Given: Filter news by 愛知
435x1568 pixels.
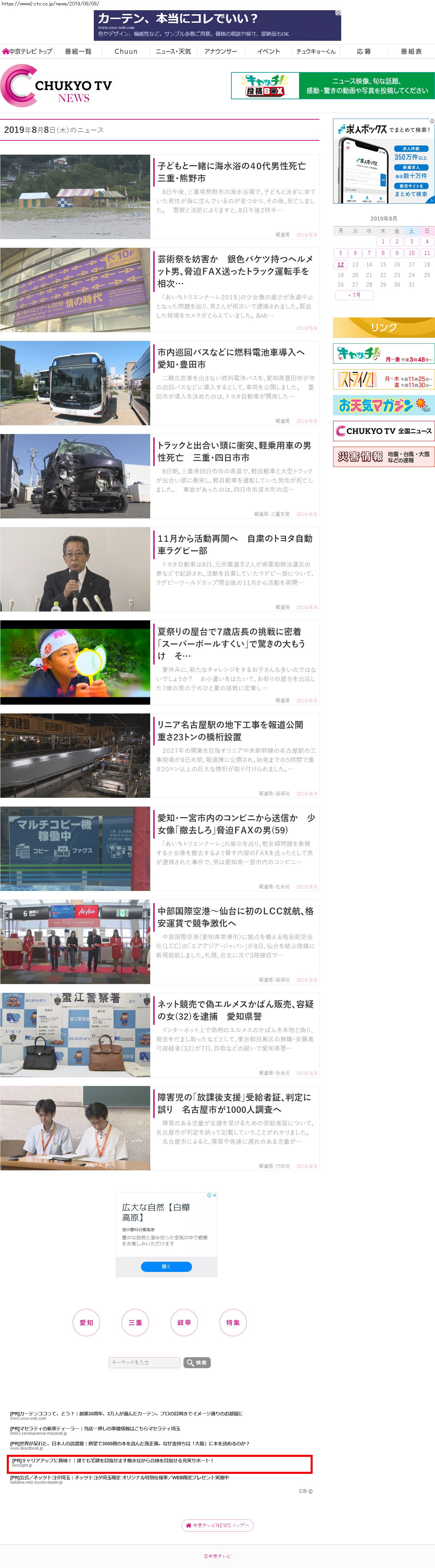Looking at the screenshot, I should [86, 1323].
